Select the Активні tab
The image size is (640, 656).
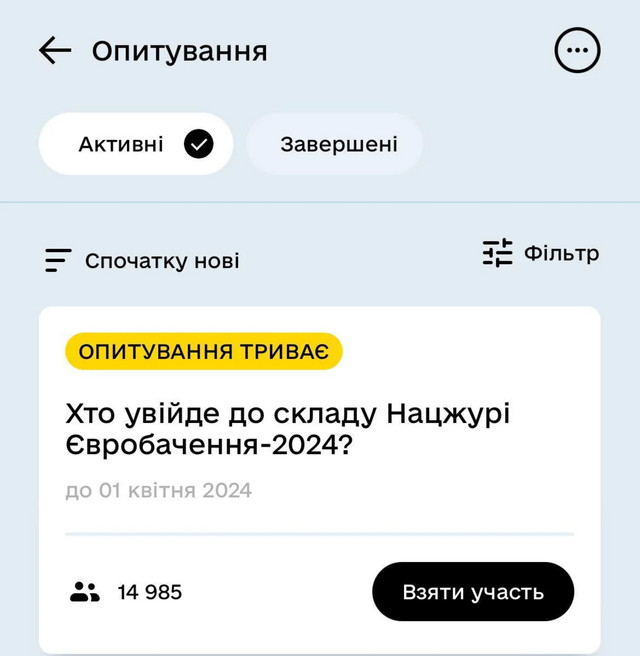[136, 144]
